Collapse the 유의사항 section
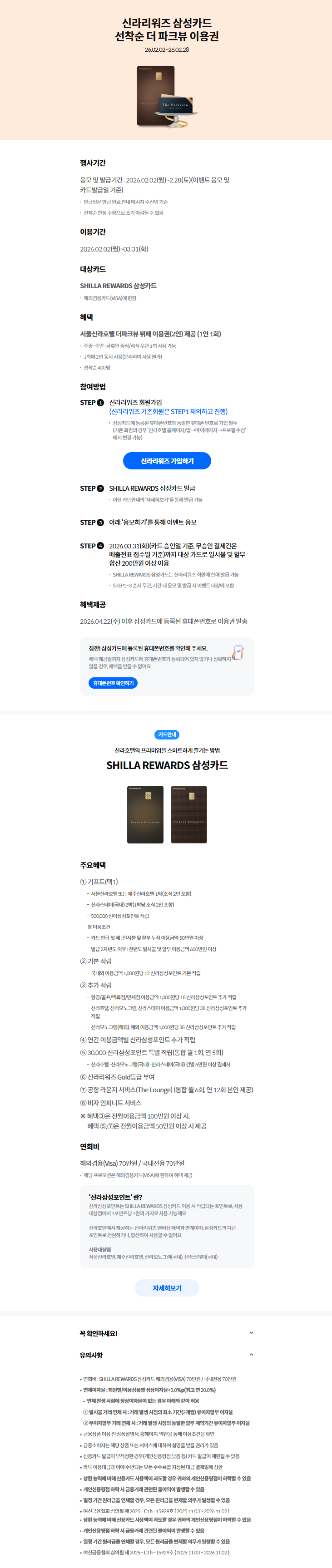 pyautogui.click(x=251, y=1354)
